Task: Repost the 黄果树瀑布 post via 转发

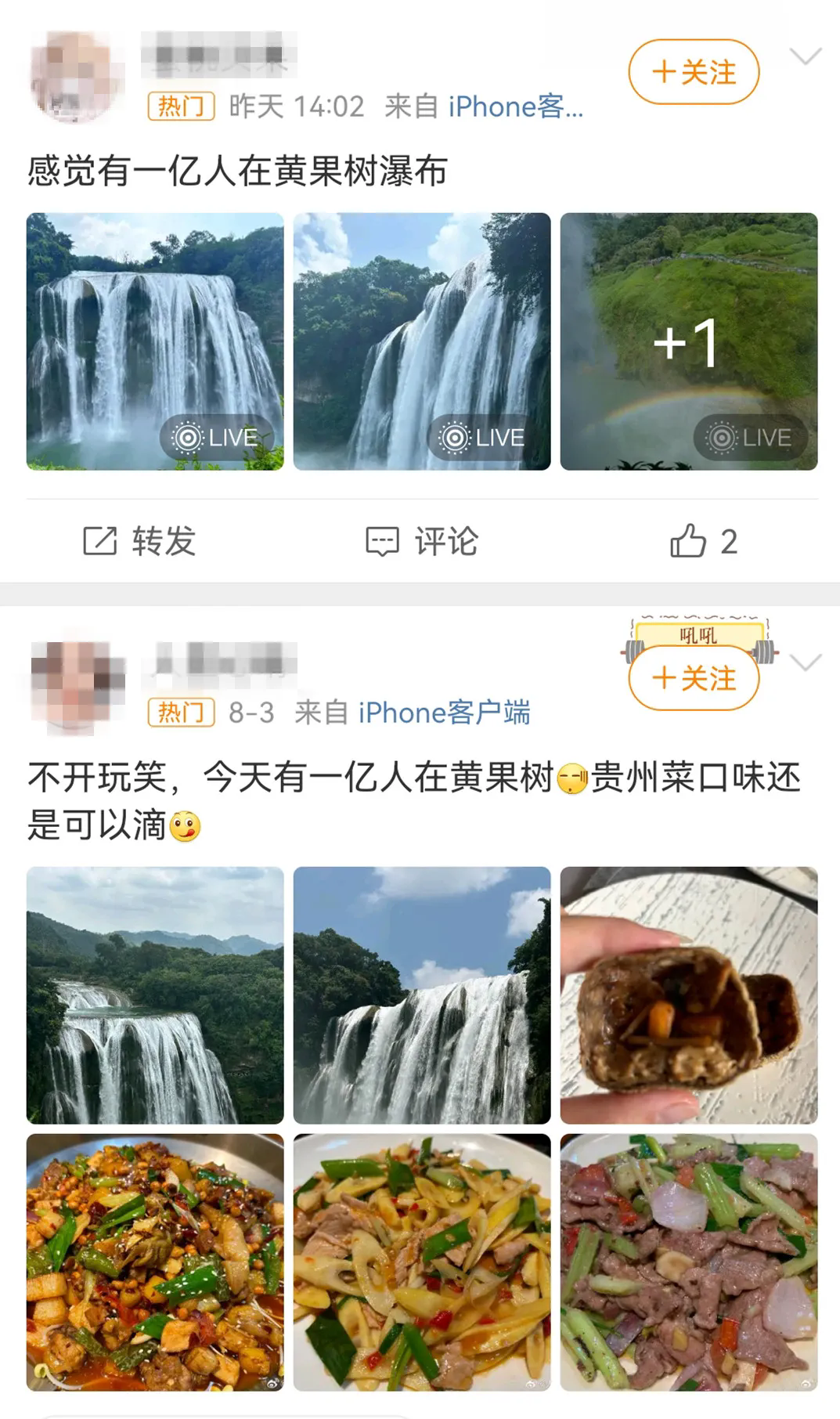Action: [x=139, y=541]
